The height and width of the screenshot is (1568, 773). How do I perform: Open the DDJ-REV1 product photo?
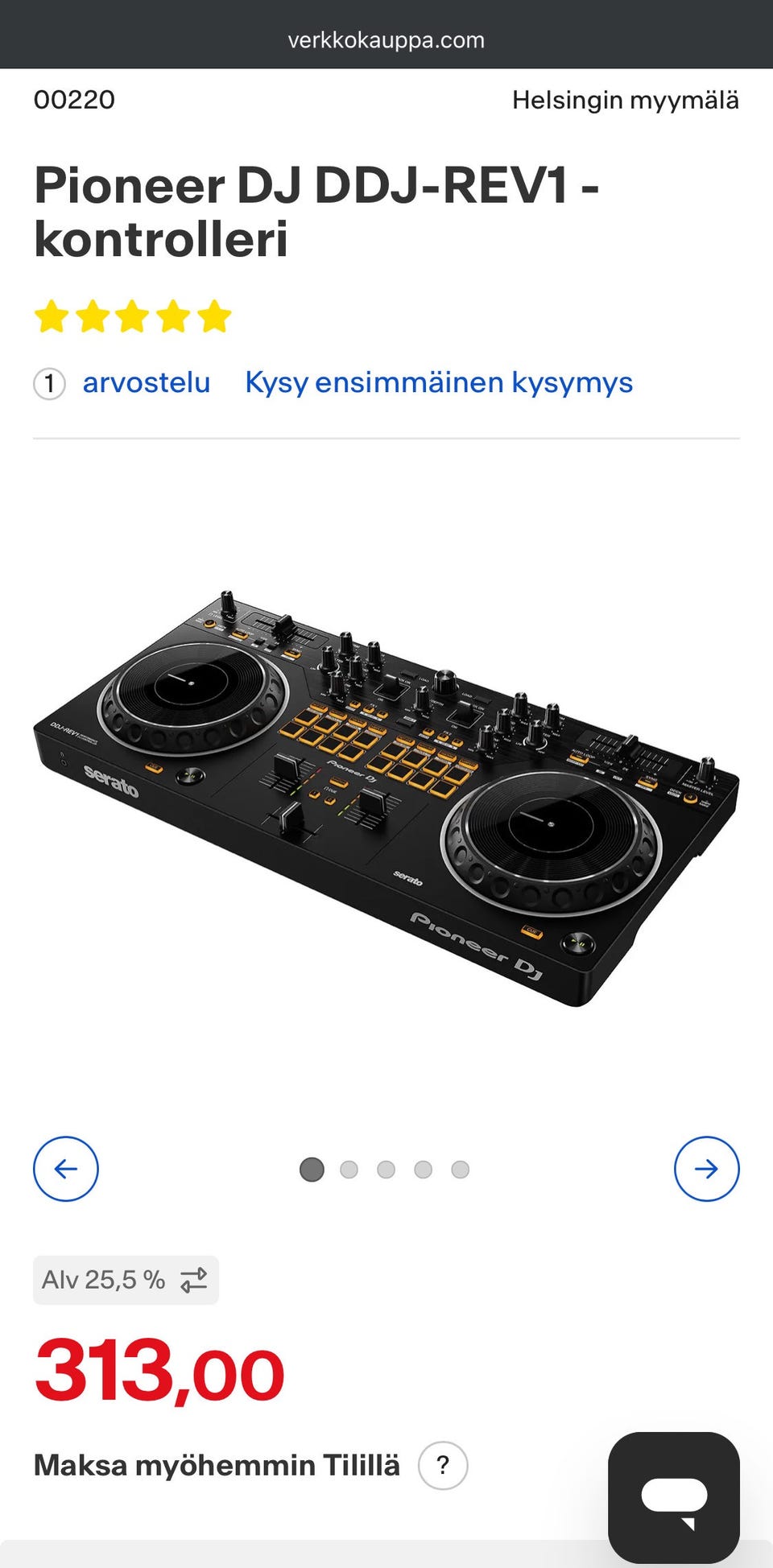(x=386, y=798)
